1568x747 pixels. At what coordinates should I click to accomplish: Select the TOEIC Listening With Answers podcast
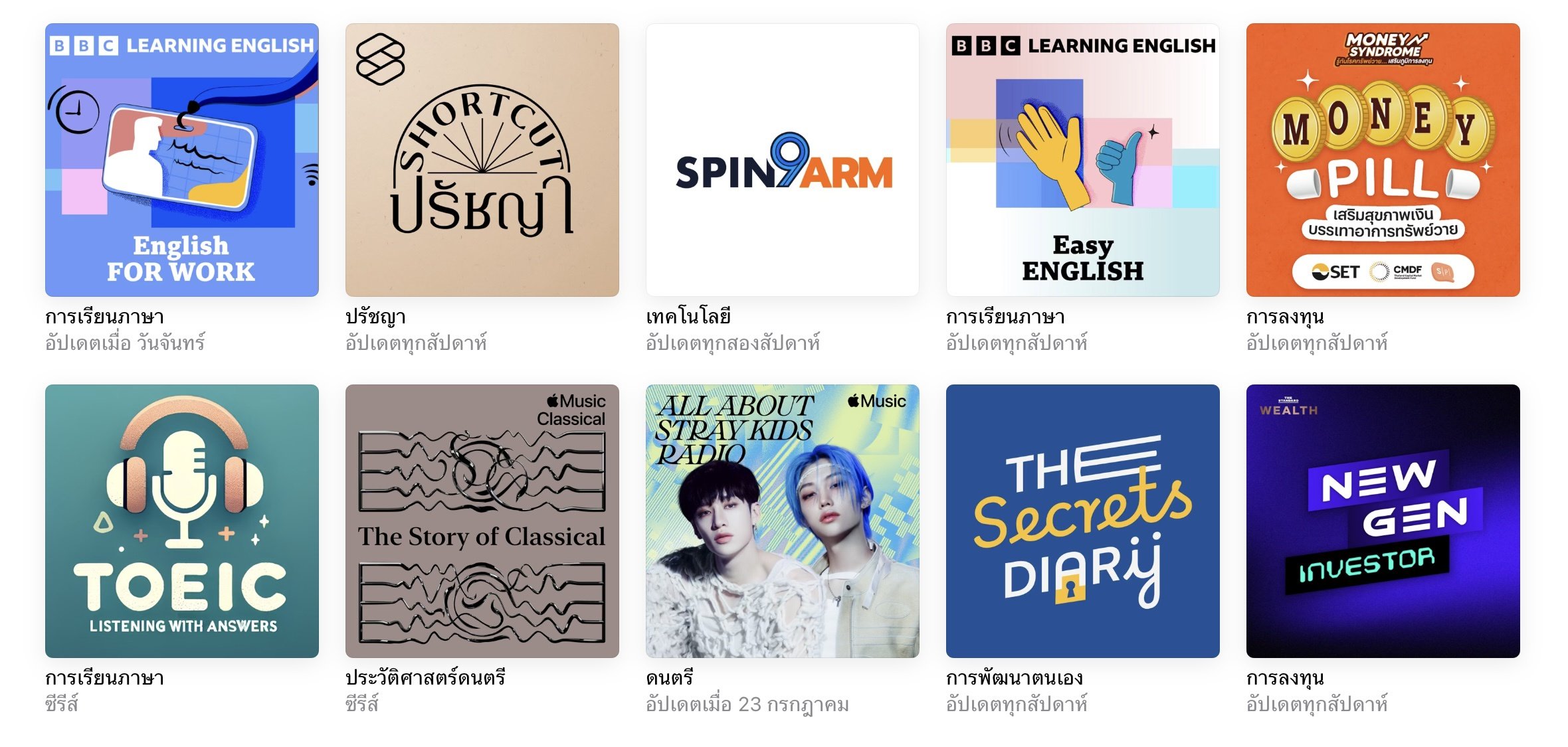coord(181,521)
